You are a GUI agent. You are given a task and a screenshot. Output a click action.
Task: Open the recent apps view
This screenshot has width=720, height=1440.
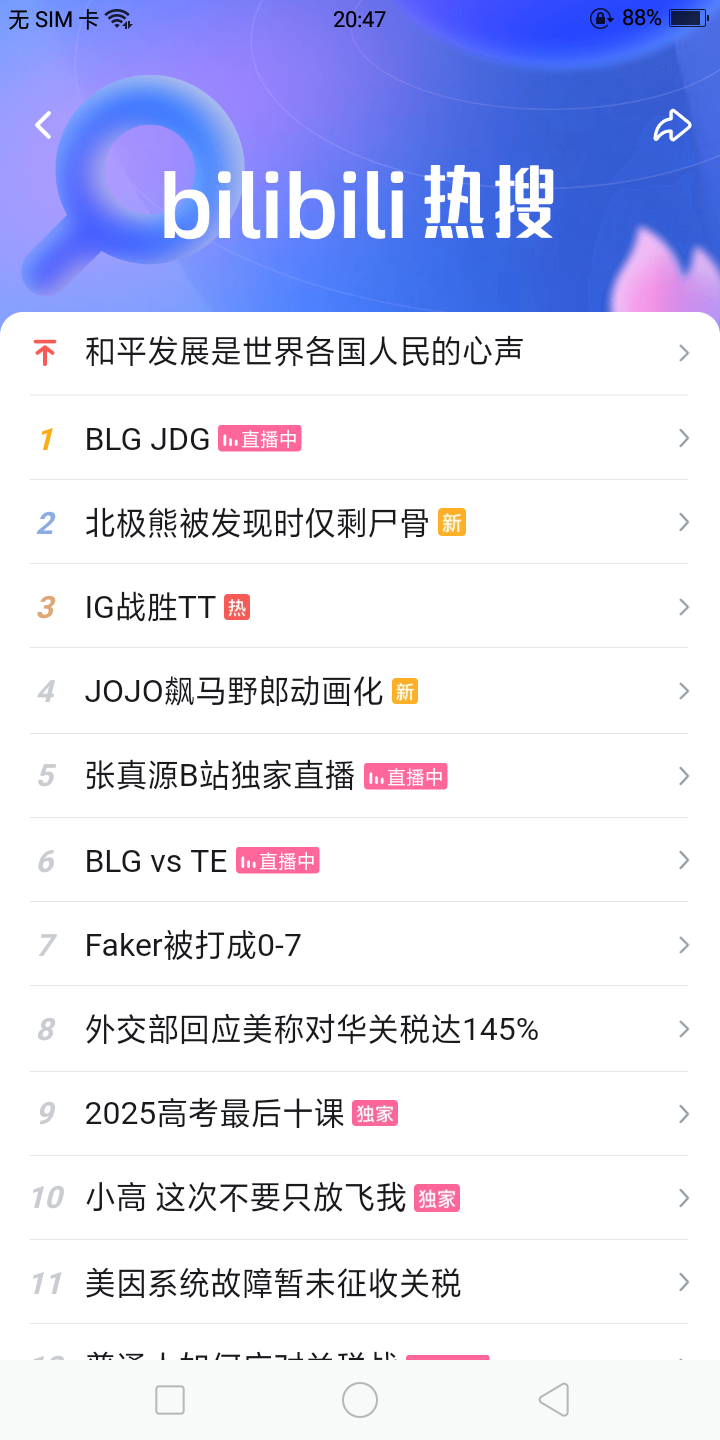pos(170,1400)
